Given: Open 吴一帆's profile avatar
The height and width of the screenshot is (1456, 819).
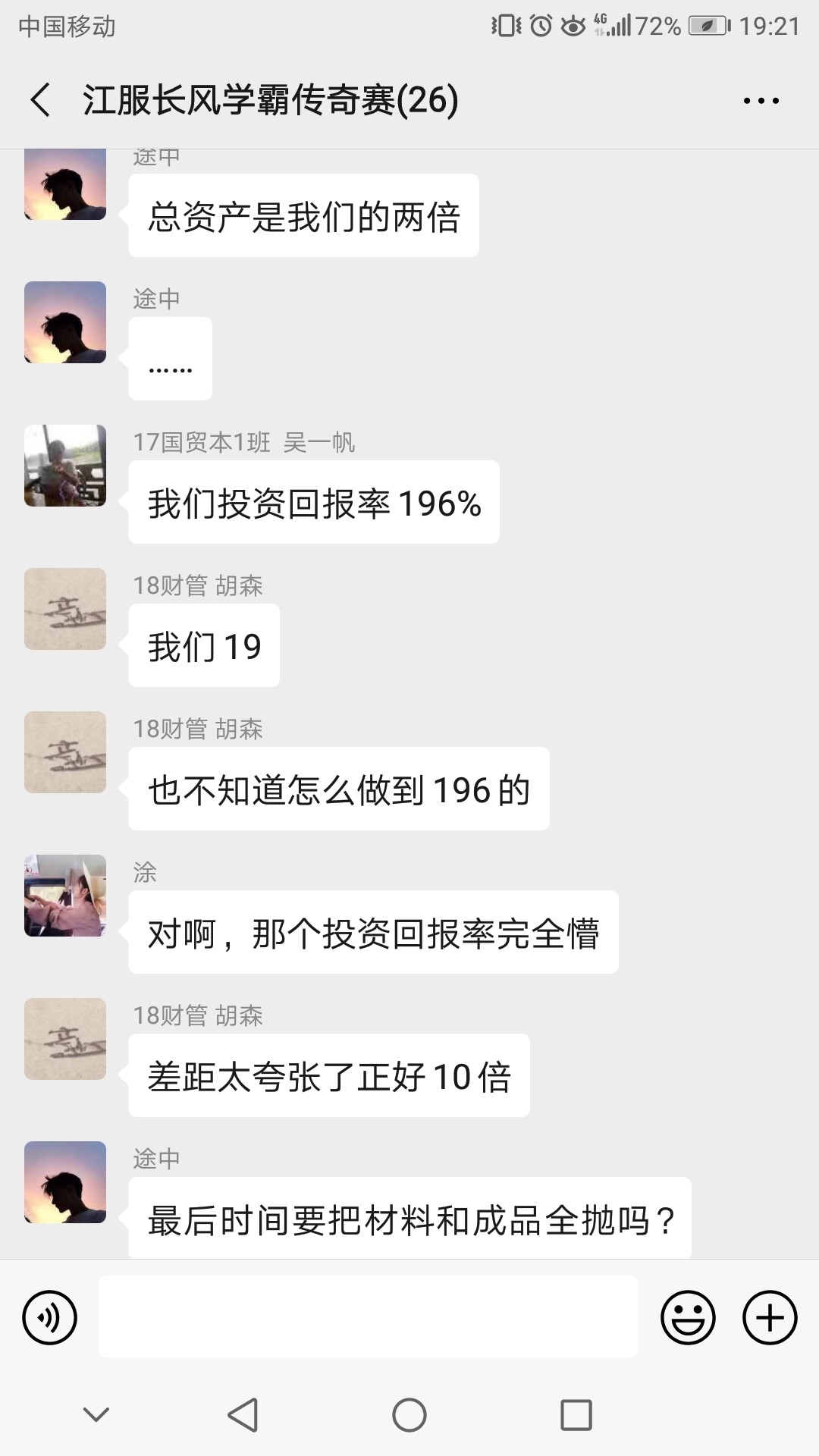Looking at the screenshot, I should coord(65,466).
